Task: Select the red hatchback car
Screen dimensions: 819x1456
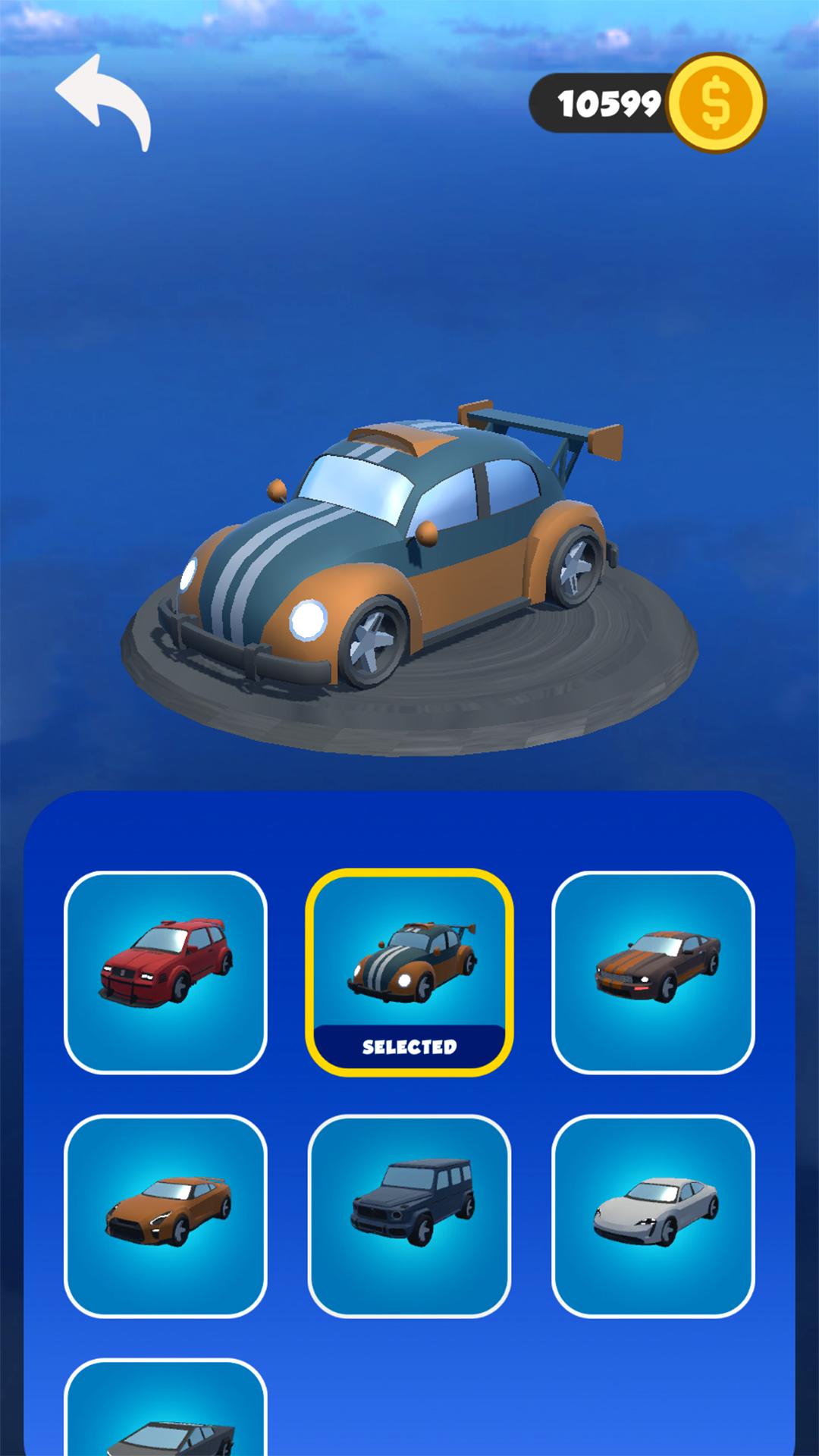Action: [x=165, y=972]
